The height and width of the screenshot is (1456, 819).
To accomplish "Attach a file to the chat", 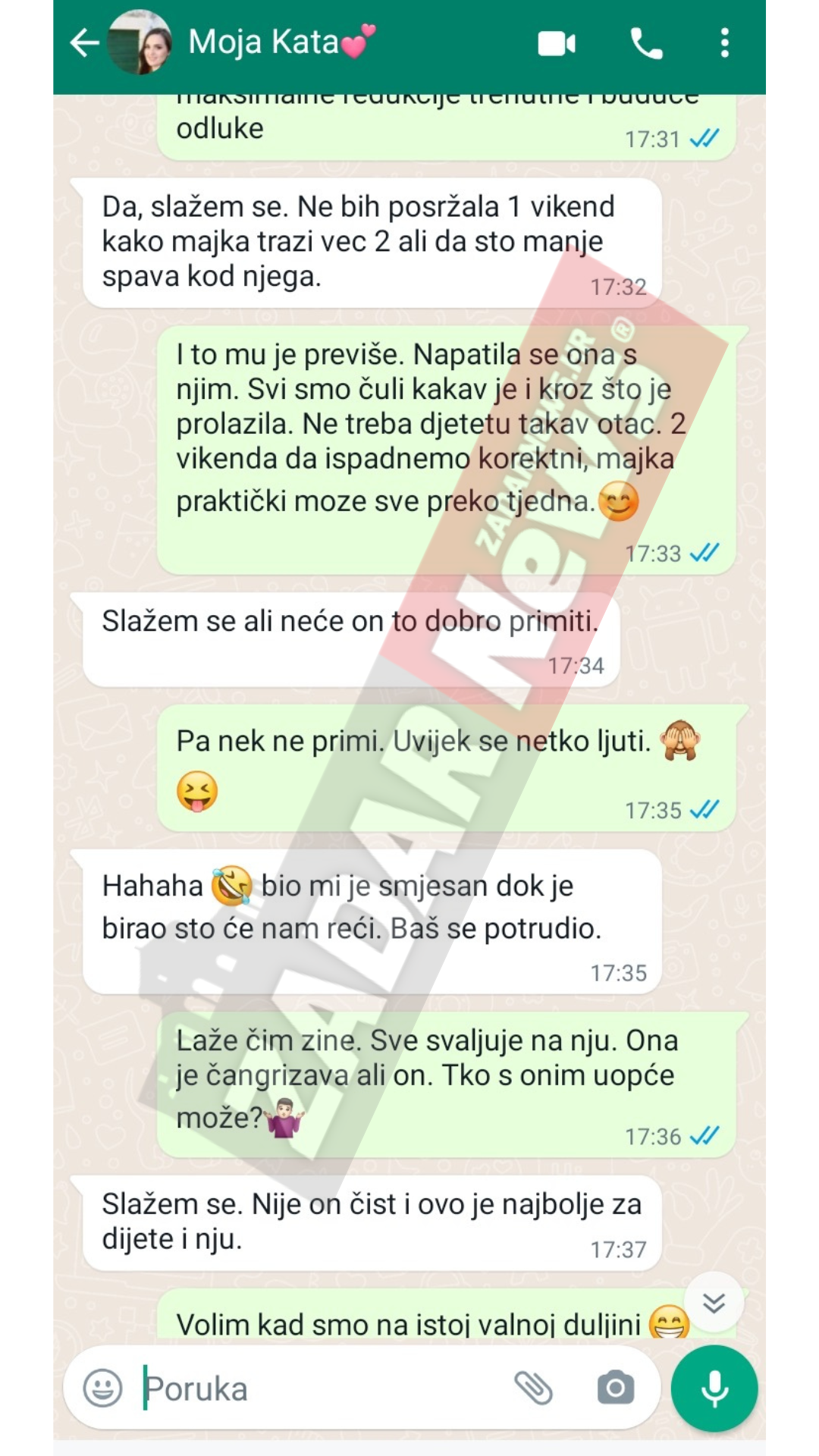I will coord(534,1389).
